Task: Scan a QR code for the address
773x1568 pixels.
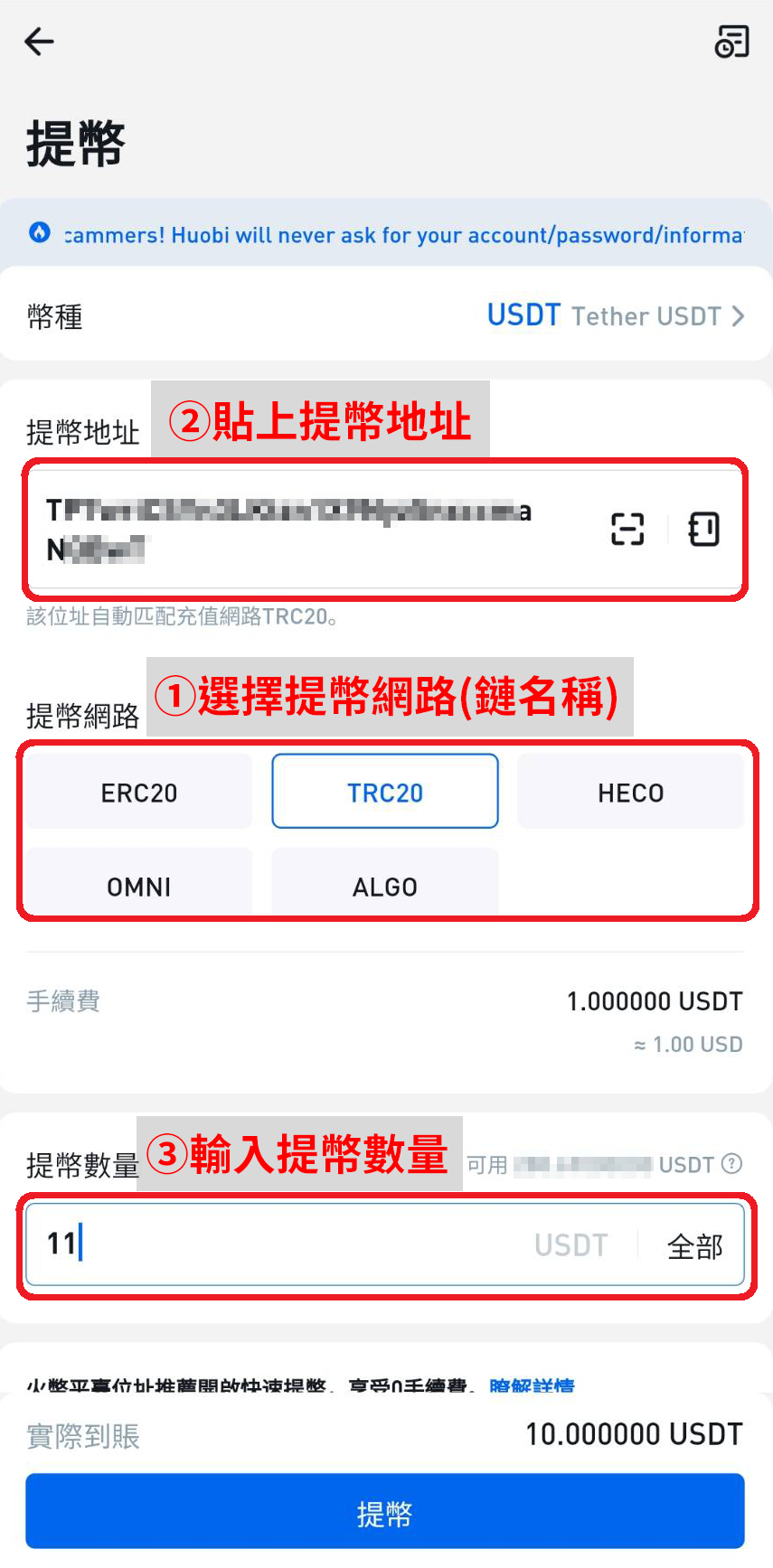Action: (x=627, y=529)
